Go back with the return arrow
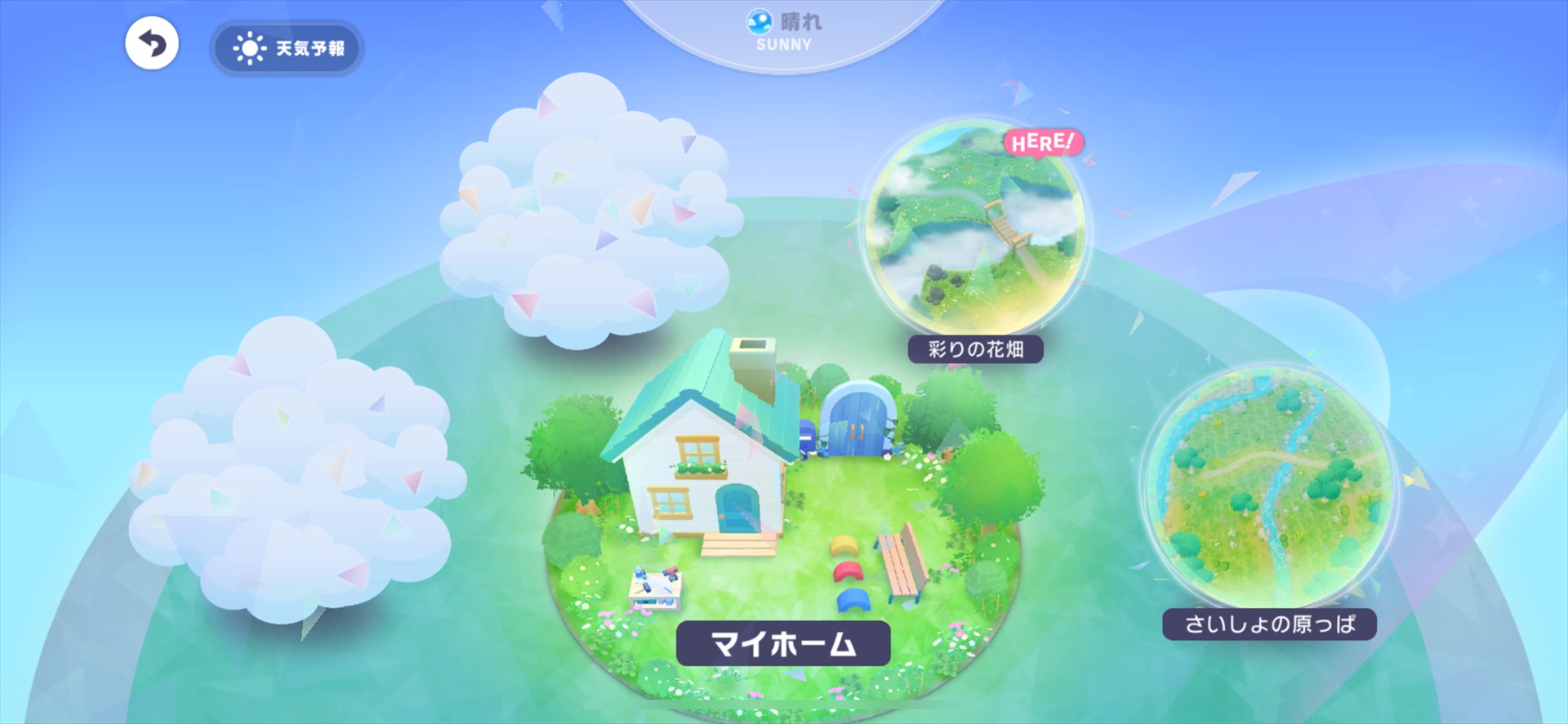1568x724 pixels. (152, 43)
